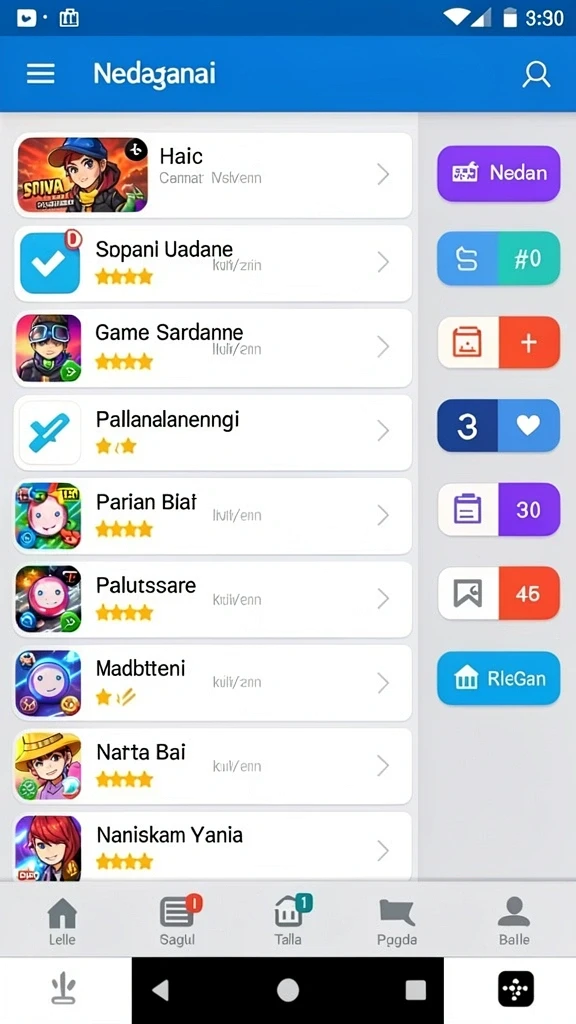This screenshot has width=576, height=1024.
Task: Tap the blue RleGan button
Action: point(499,679)
